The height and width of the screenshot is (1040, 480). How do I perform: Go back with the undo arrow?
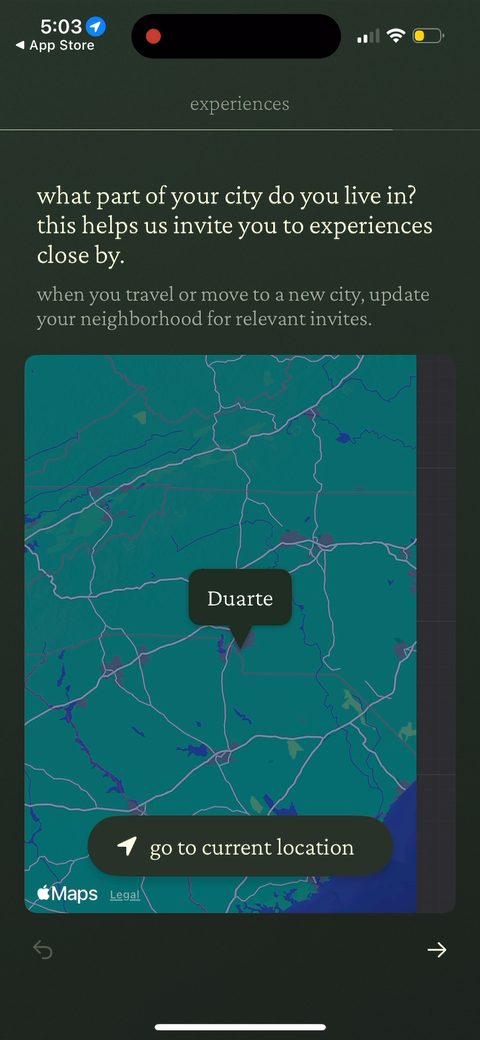click(x=43, y=950)
